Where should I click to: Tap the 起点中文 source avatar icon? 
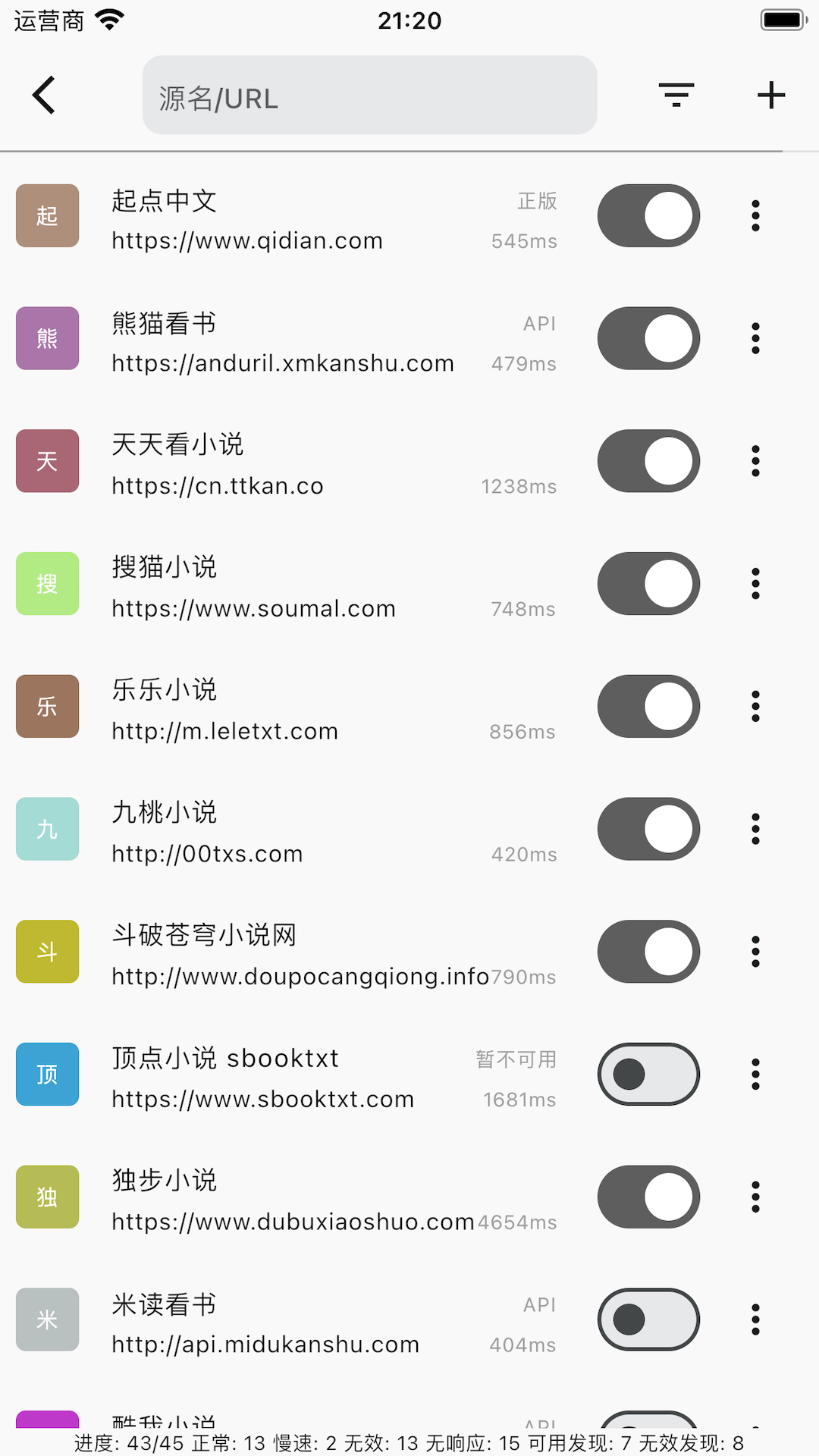click(x=47, y=215)
